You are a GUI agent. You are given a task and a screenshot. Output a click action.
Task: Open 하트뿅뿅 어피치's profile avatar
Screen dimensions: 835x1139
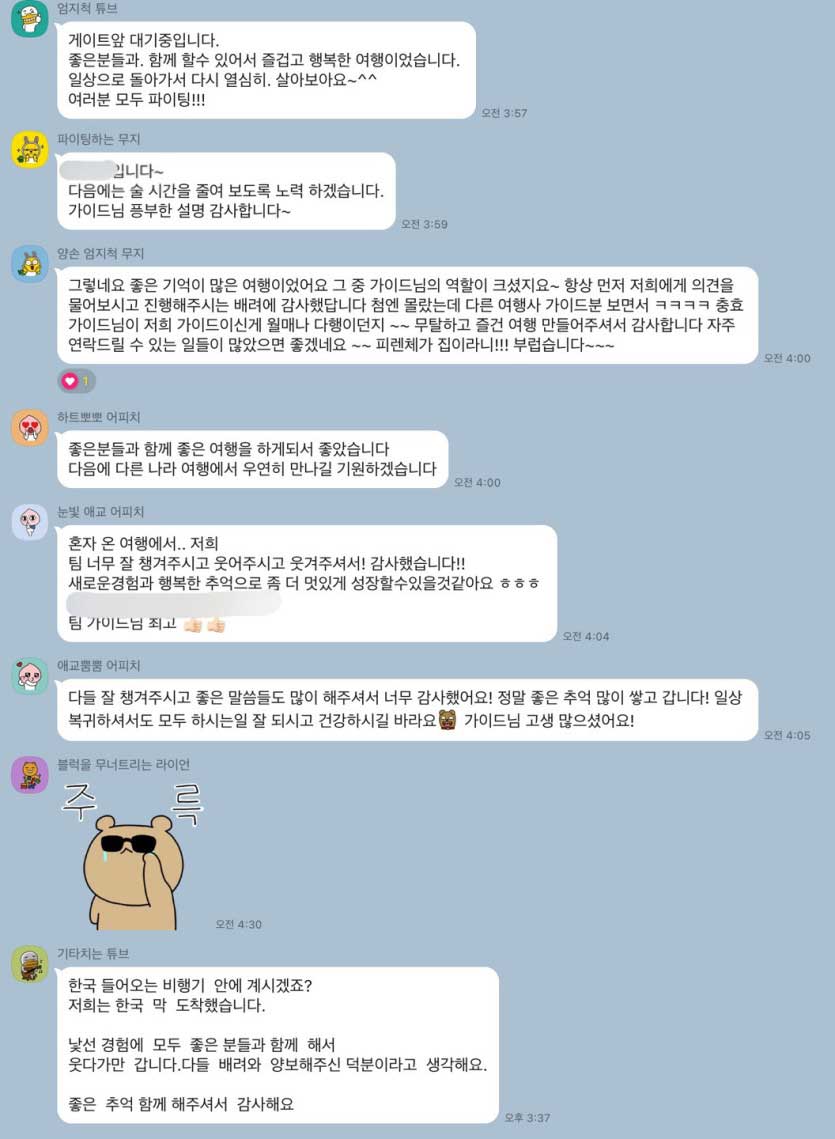(30, 428)
